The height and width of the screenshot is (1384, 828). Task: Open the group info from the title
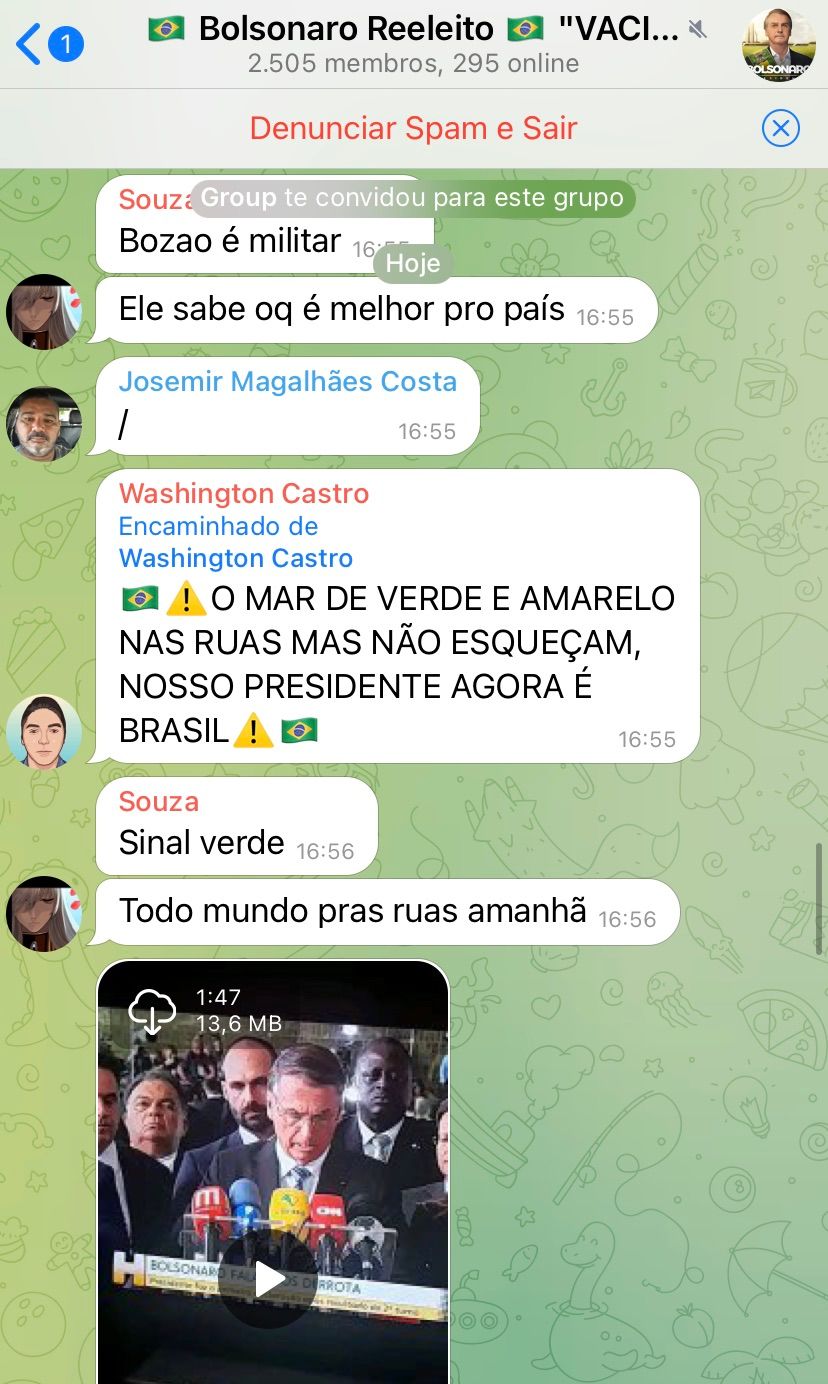click(x=412, y=44)
